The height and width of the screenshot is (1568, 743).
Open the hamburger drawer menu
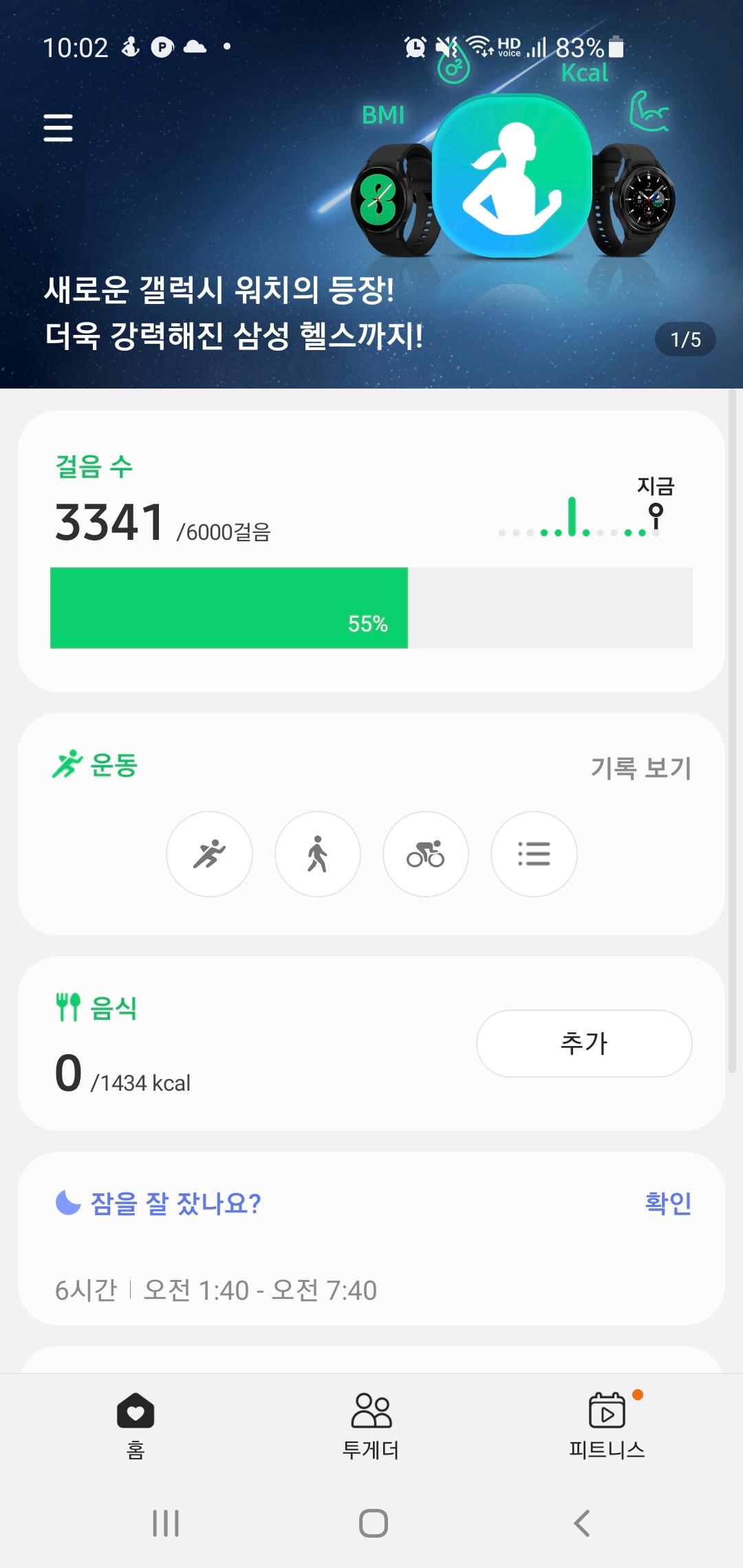tap(58, 128)
